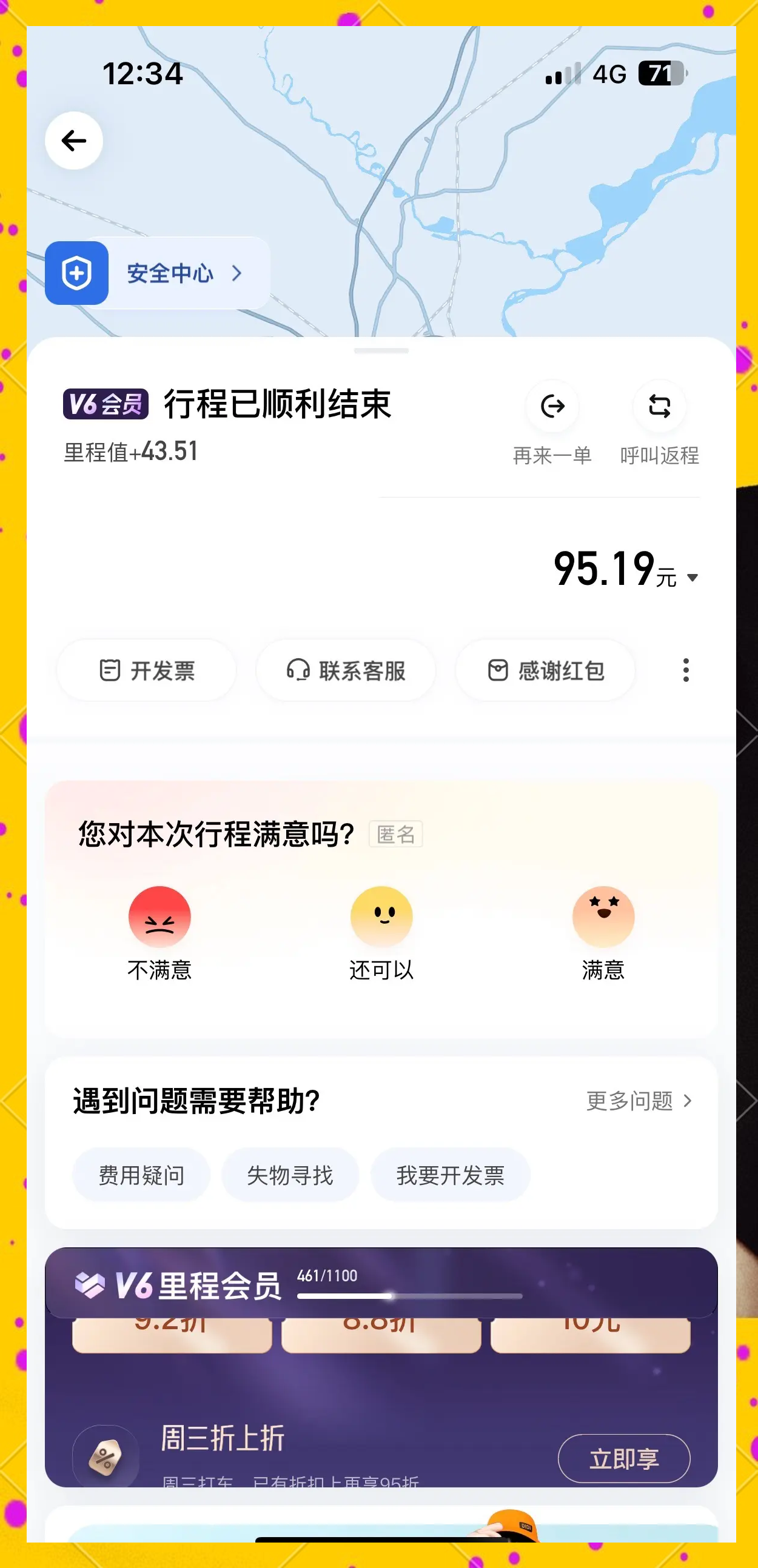758x1568 pixels.
Task: Tap the 匿名 anonymous tag
Action: 395,835
